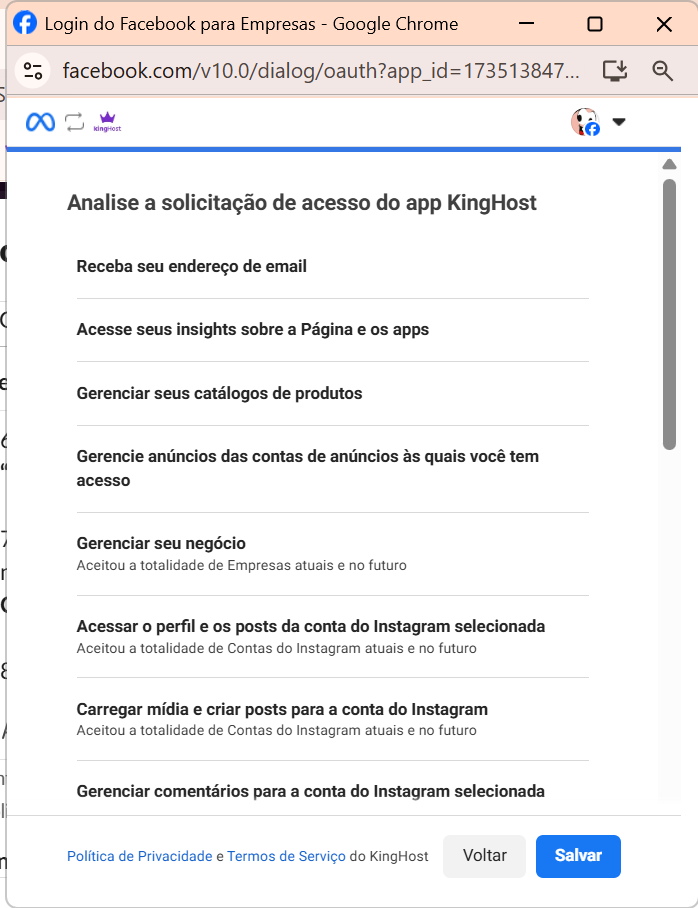Screen dimensions: 698x908
Task: Click the install app icon in address bar
Action: tap(615, 70)
